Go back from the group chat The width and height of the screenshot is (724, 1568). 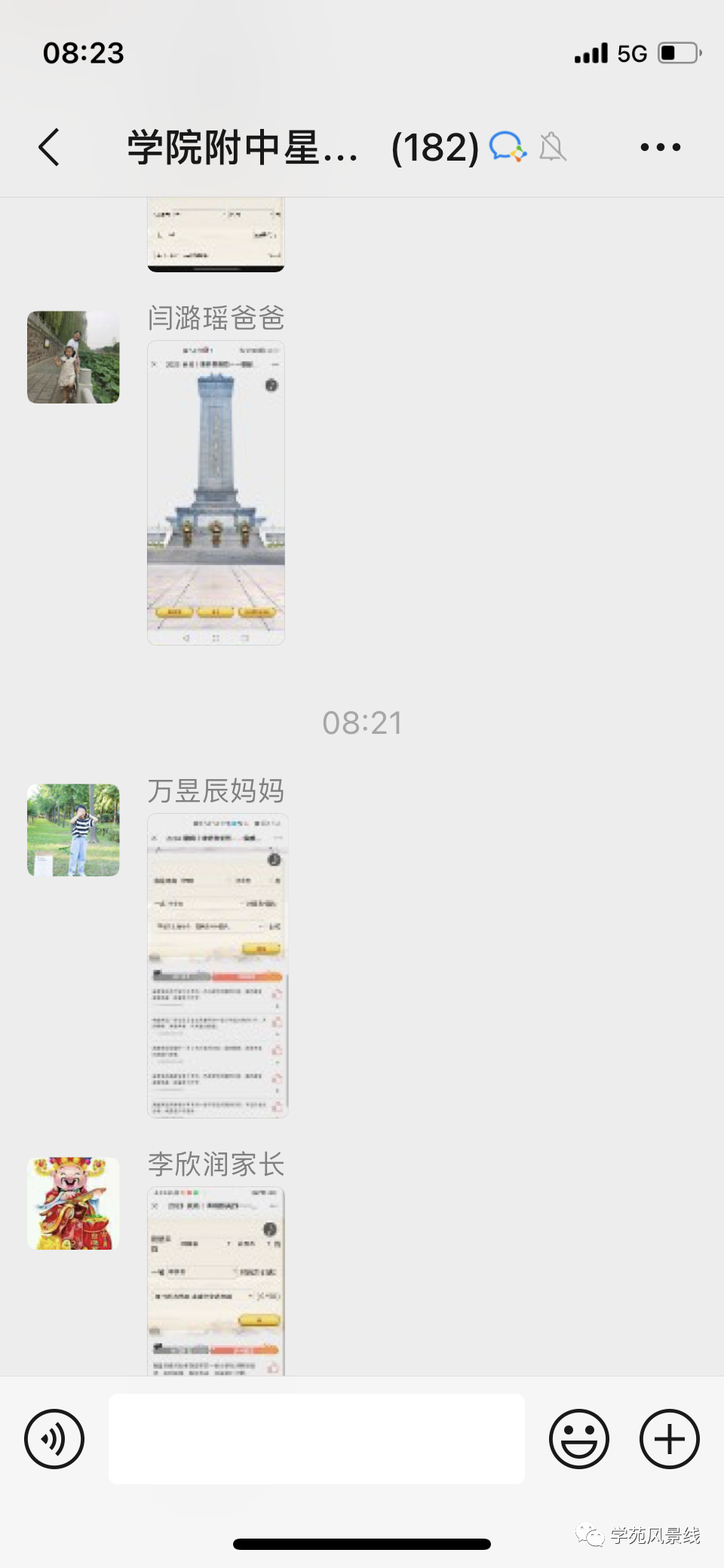(x=49, y=146)
